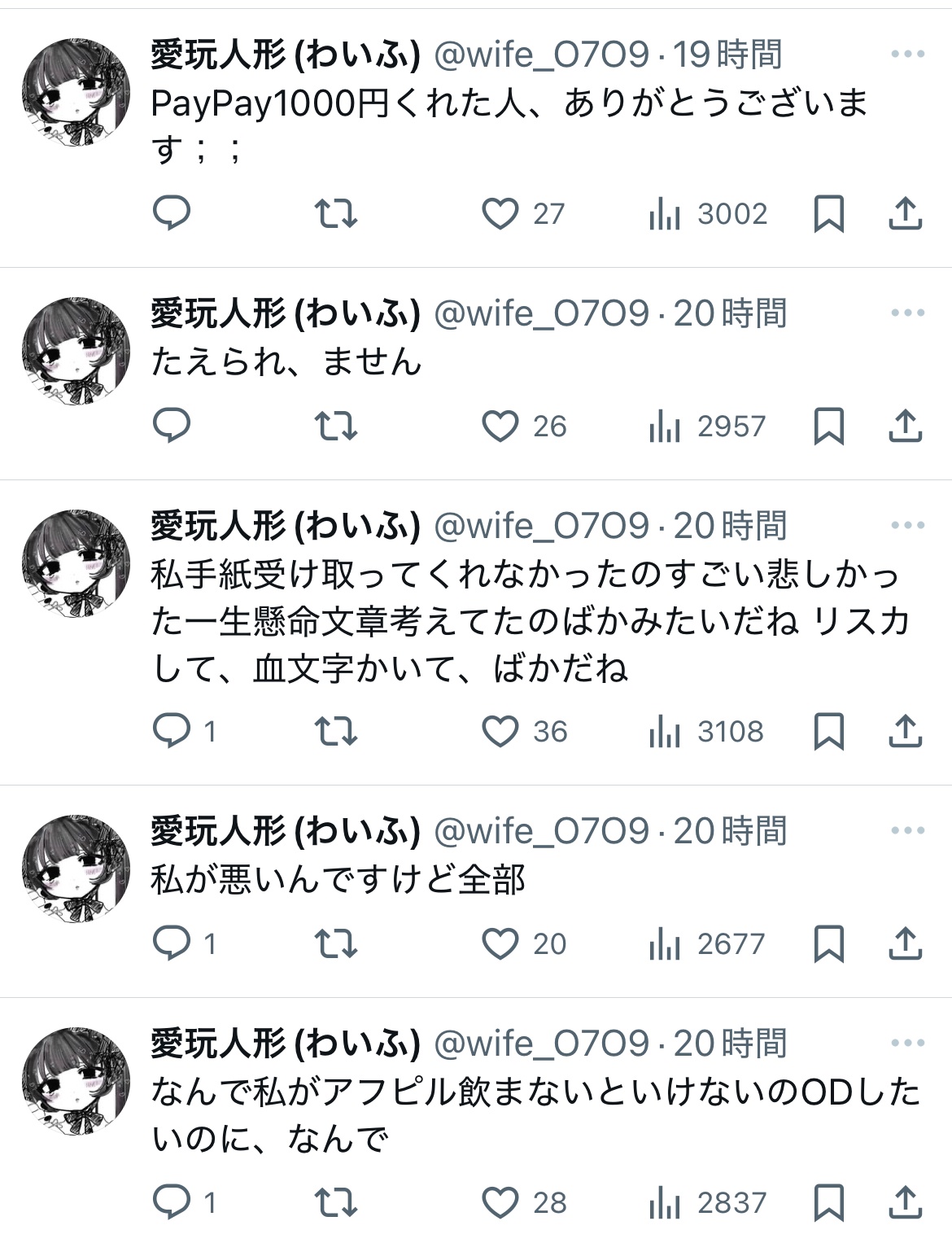Like the 私手紙受け取って tweet
Screen dimensions: 952x1256
[x=500, y=732]
